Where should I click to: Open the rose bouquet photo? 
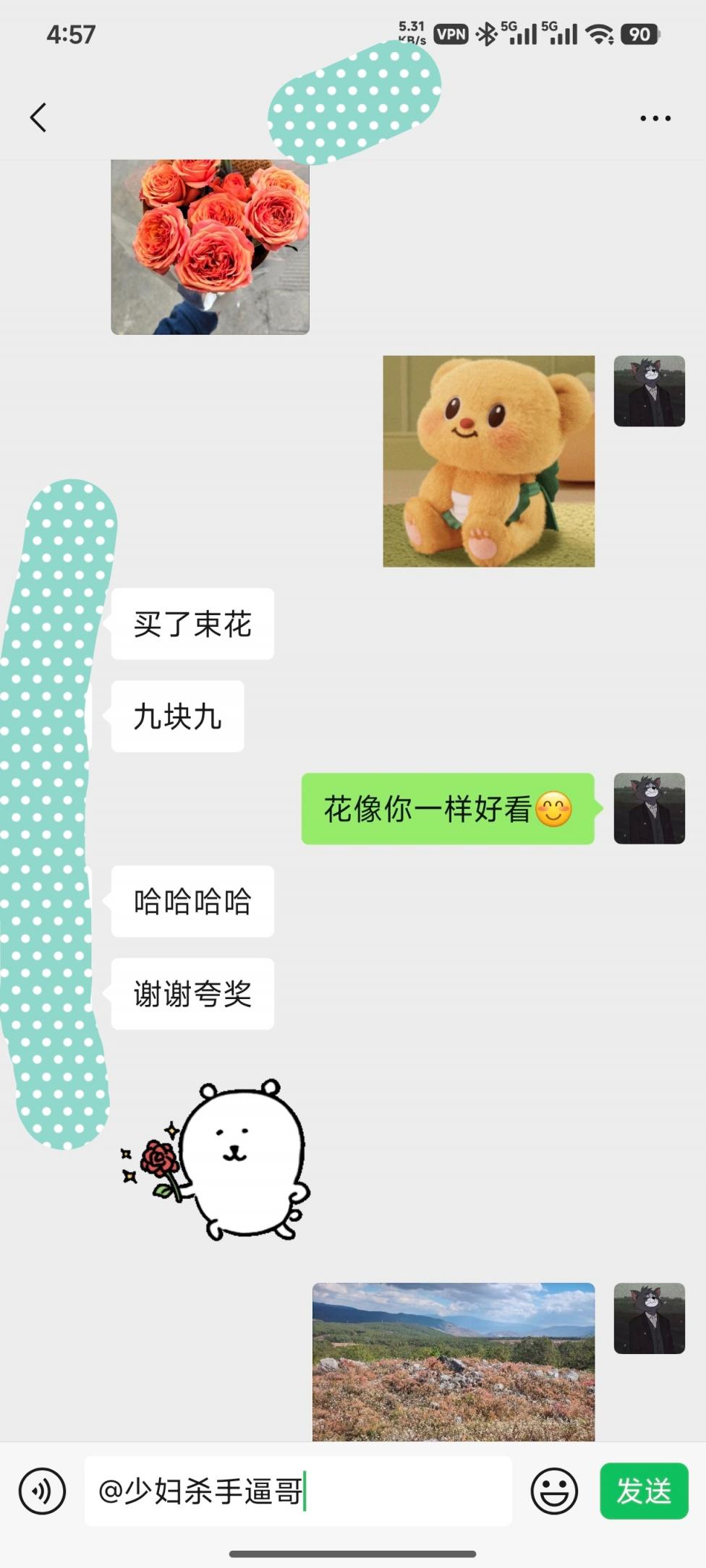[x=210, y=247]
